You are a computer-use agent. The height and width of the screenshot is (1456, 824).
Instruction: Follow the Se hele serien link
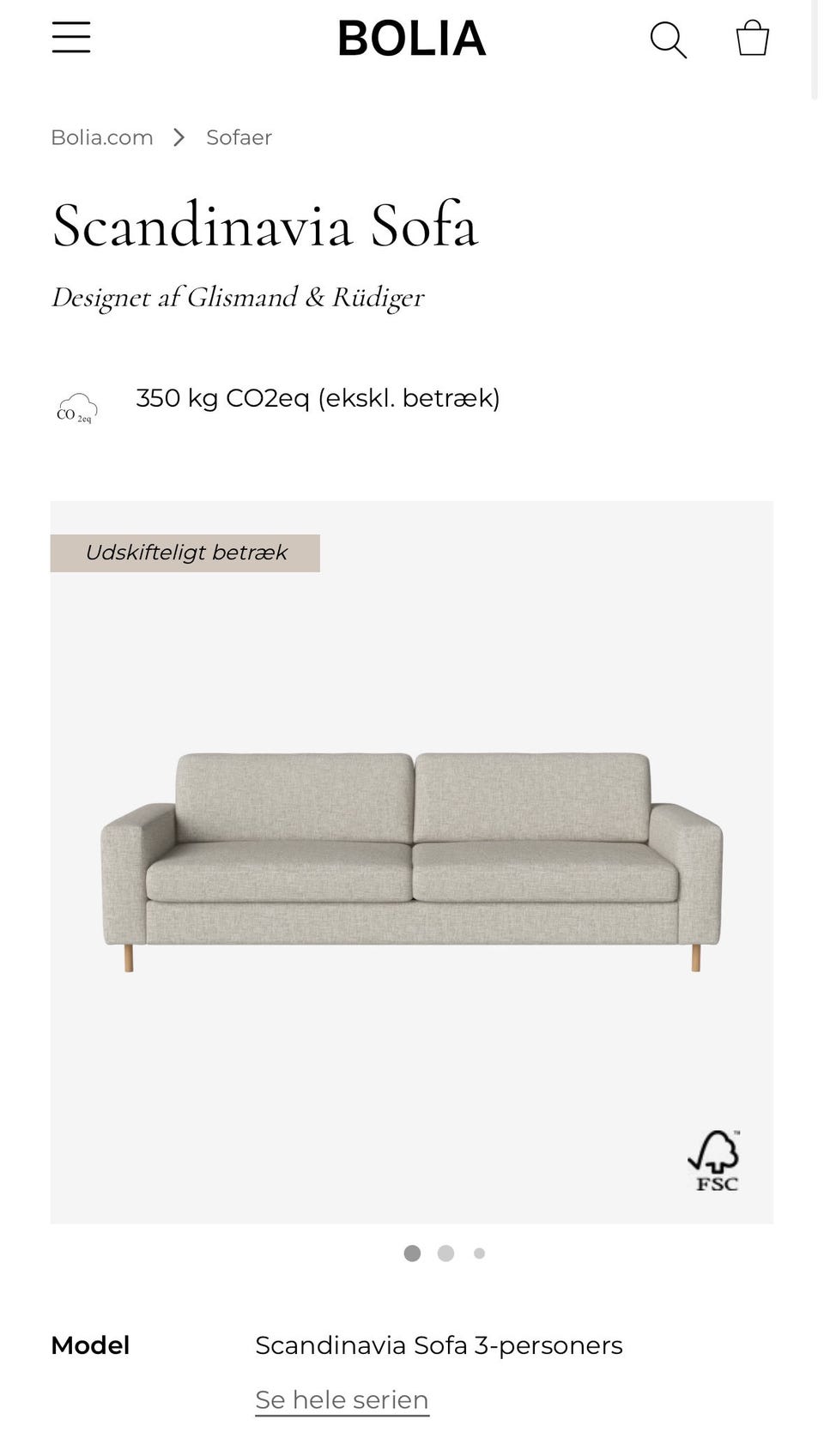click(x=341, y=1399)
